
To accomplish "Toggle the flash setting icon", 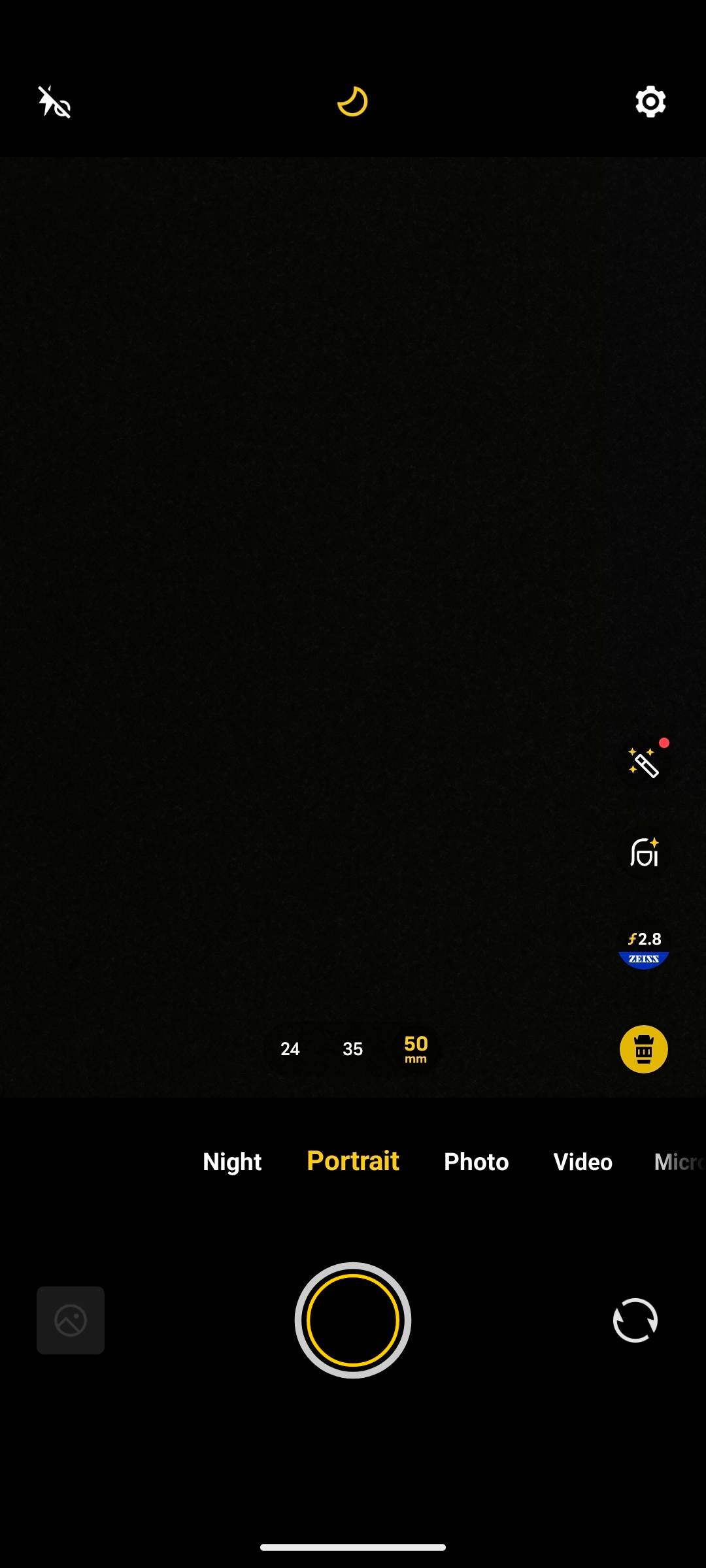I will [54, 102].
